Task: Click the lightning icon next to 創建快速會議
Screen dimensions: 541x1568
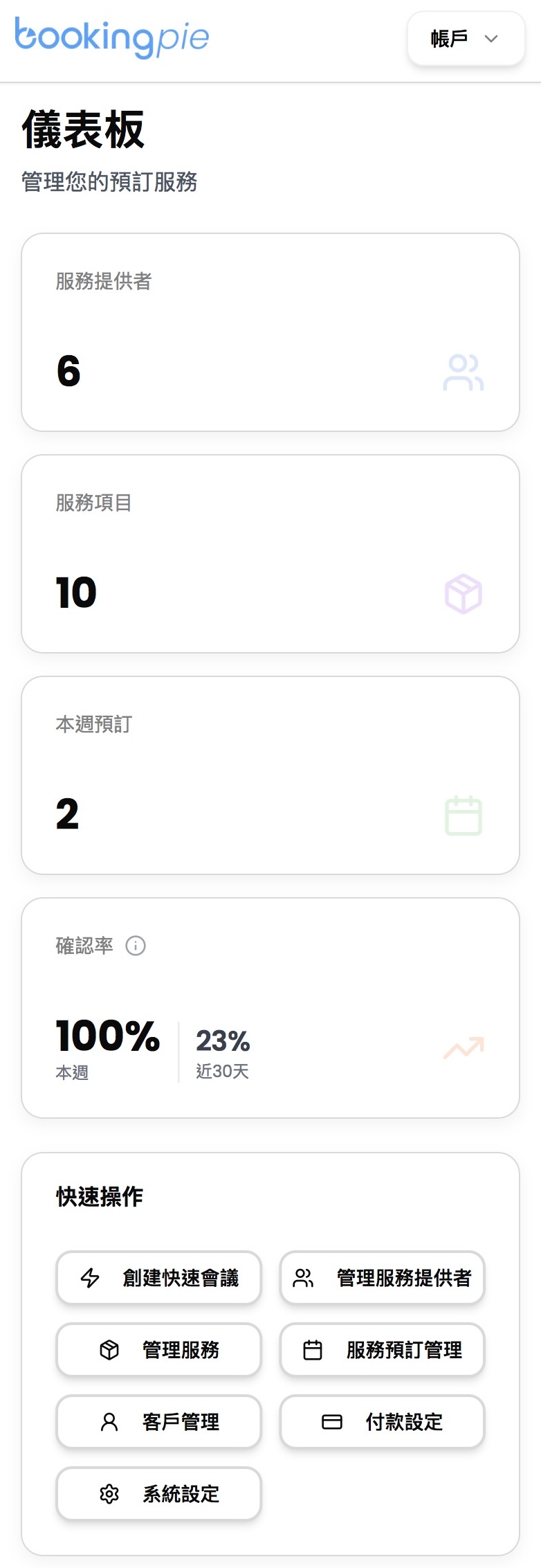Action: click(89, 1278)
